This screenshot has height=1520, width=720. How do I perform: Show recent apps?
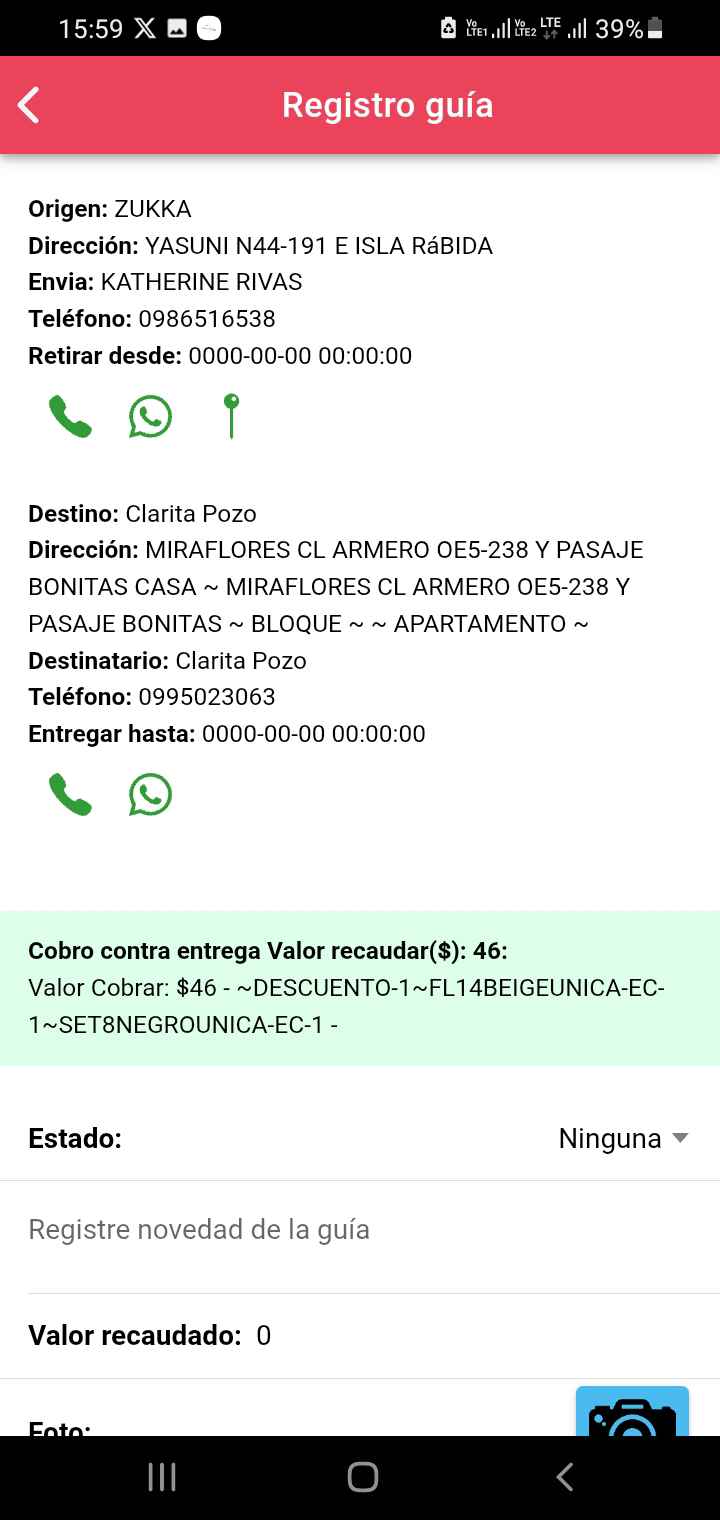coord(162,1477)
